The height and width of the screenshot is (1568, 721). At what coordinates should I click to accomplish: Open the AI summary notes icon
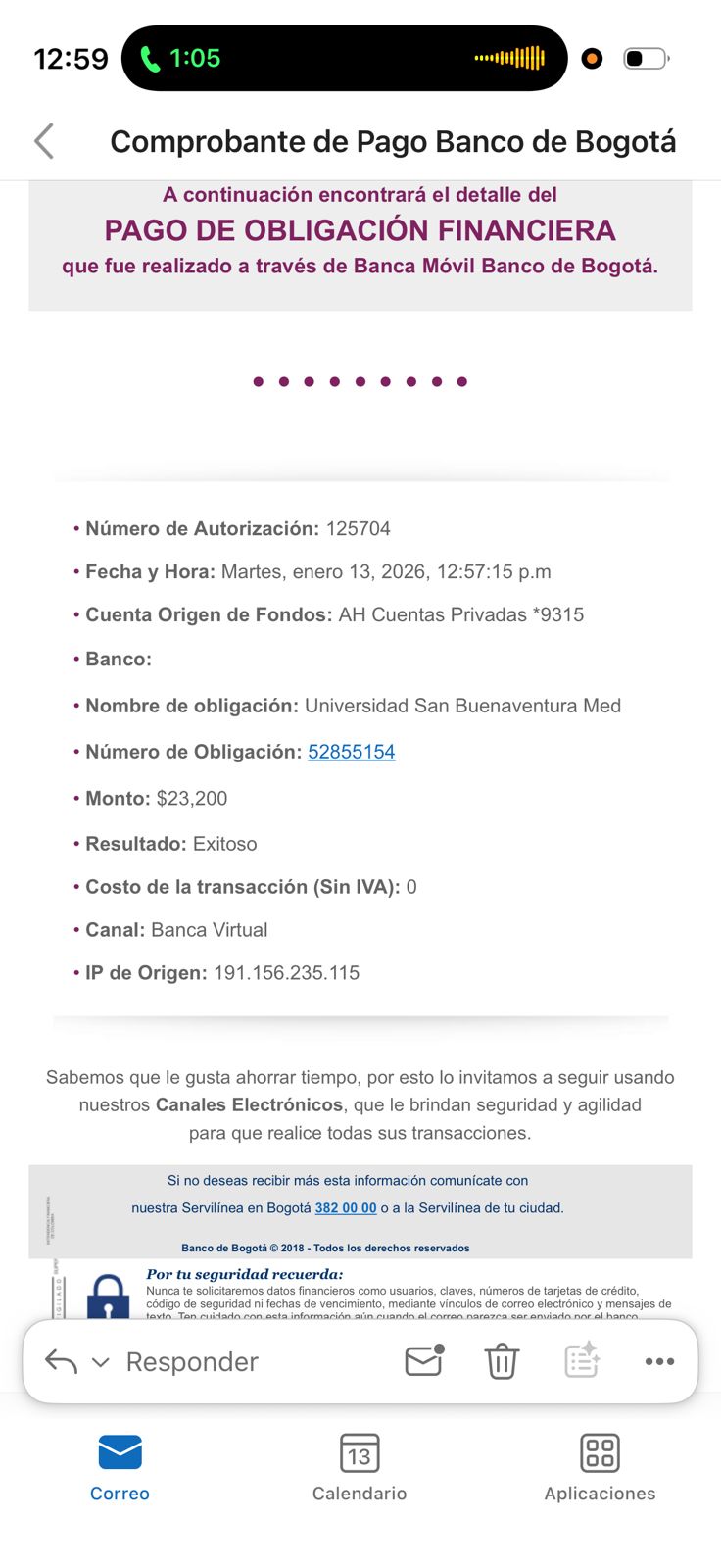coord(582,1360)
